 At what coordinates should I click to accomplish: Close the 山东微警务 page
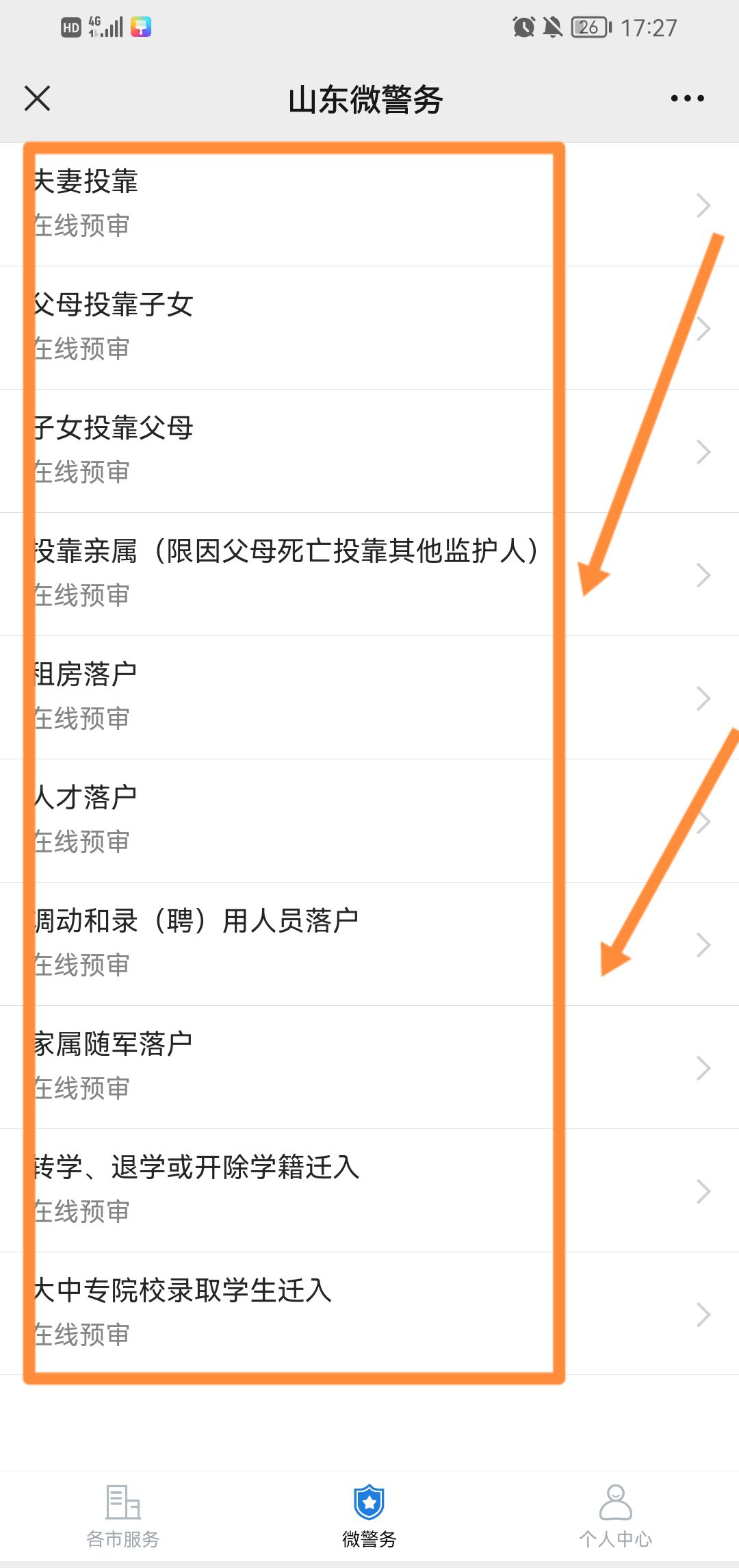click(38, 99)
